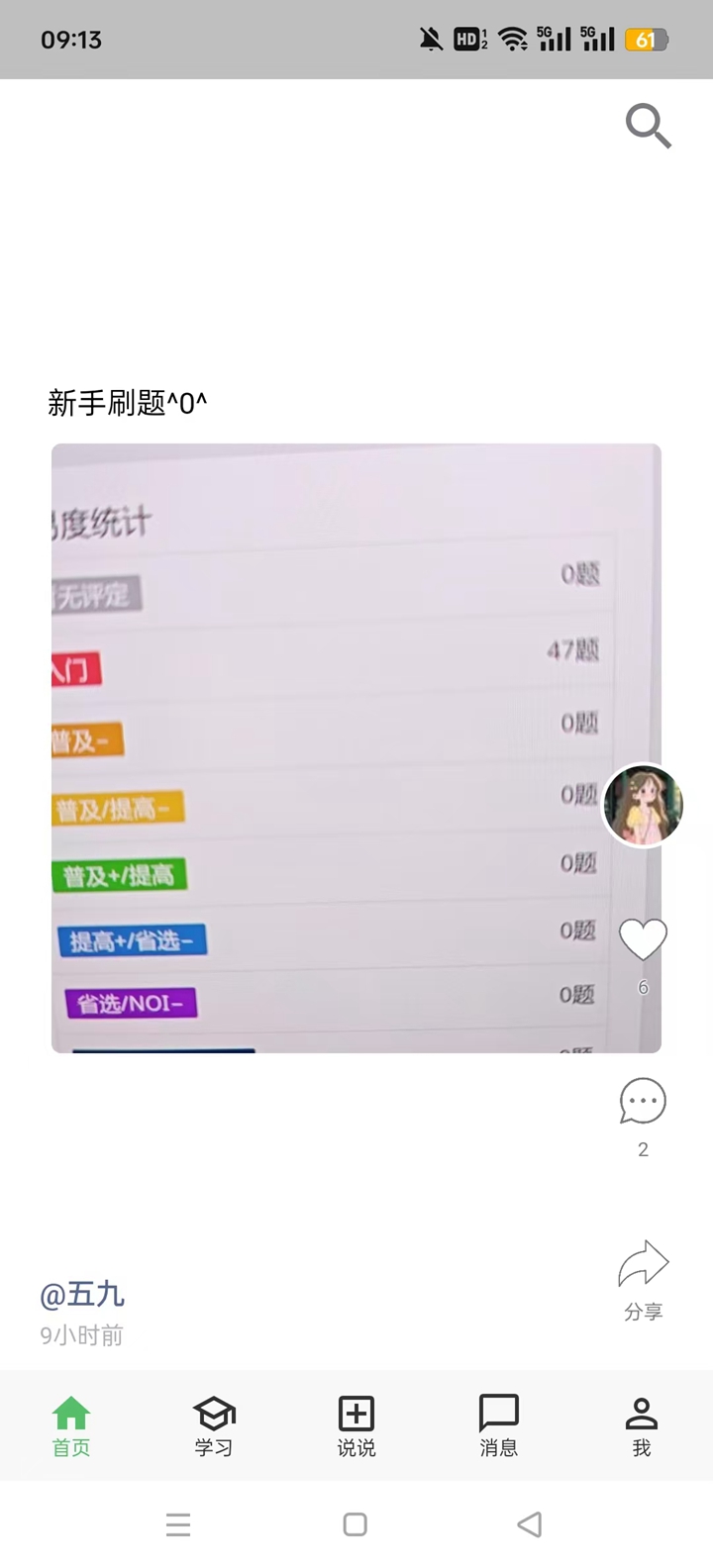
Task: Visit @五九 user page
Action: (82, 1294)
